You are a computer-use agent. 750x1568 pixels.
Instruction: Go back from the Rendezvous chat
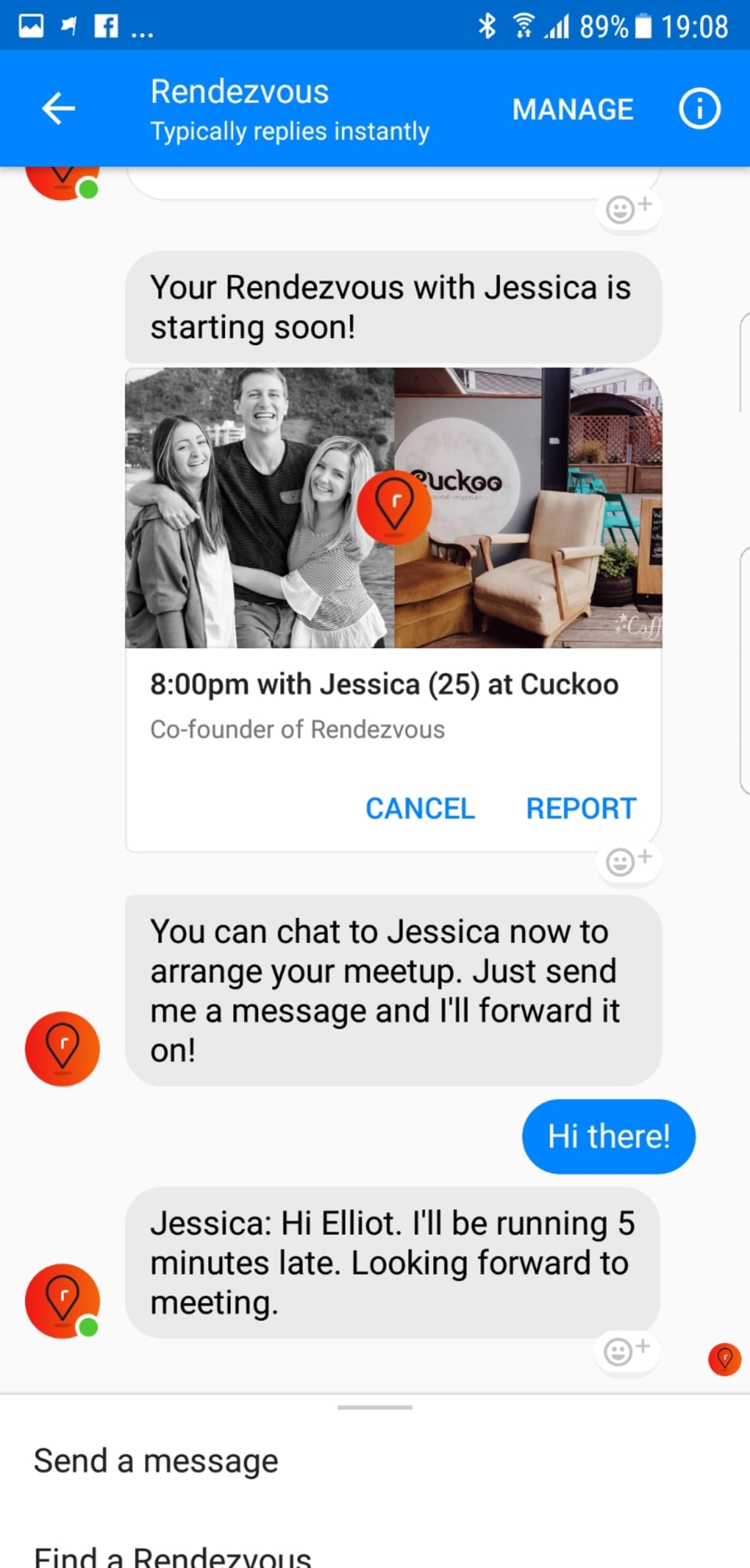point(59,109)
